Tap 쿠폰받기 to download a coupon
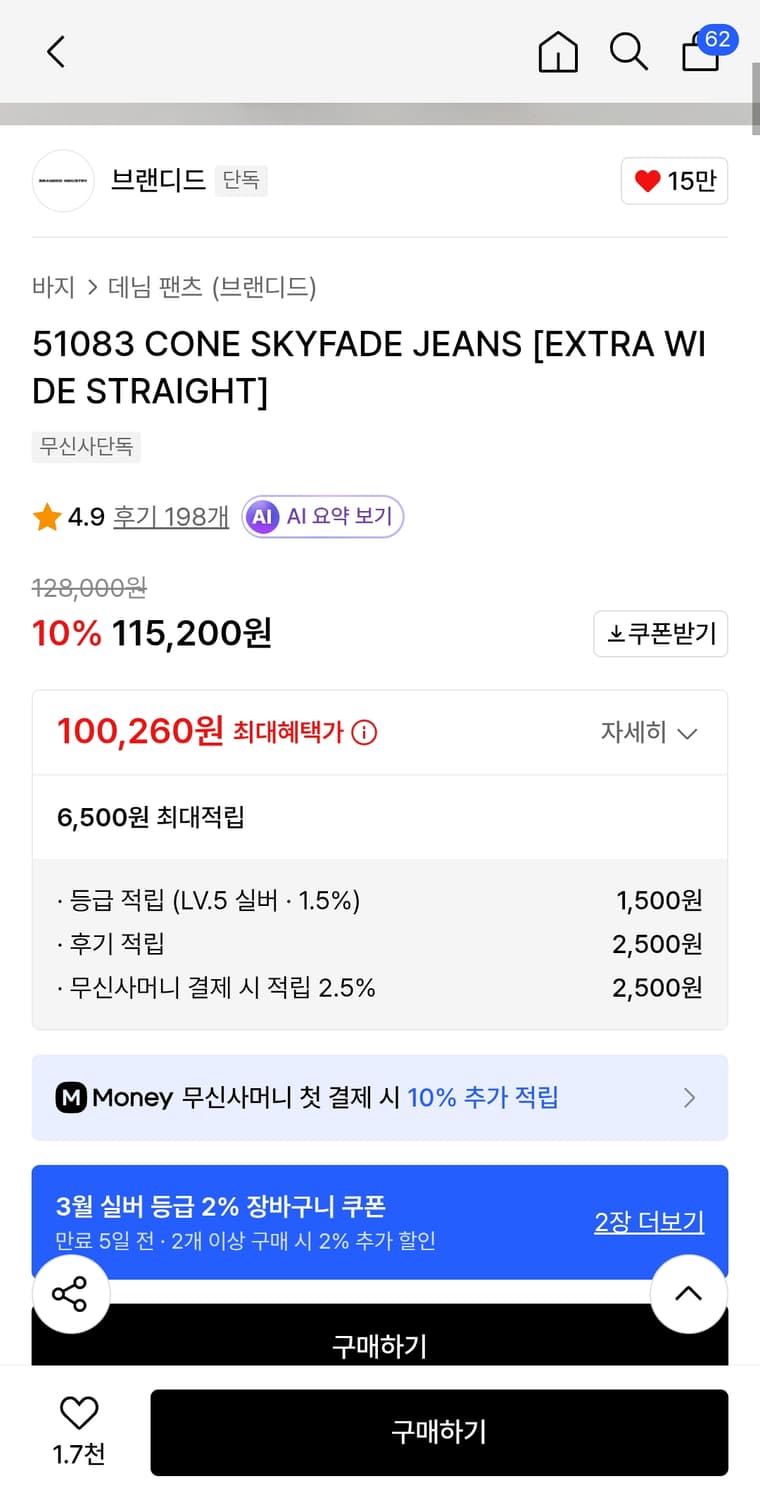The image size is (760, 1500). pos(660,633)
